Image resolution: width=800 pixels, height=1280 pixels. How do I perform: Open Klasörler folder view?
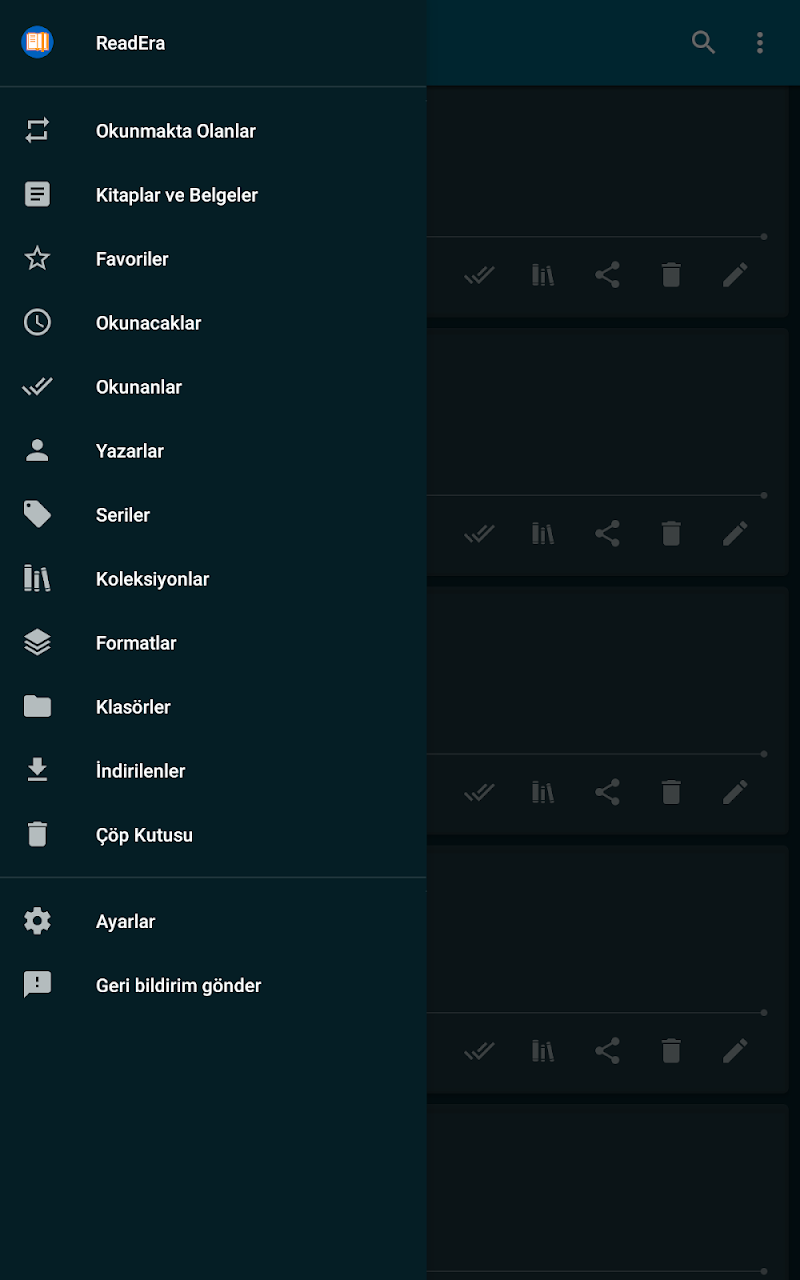coord(213,707)
